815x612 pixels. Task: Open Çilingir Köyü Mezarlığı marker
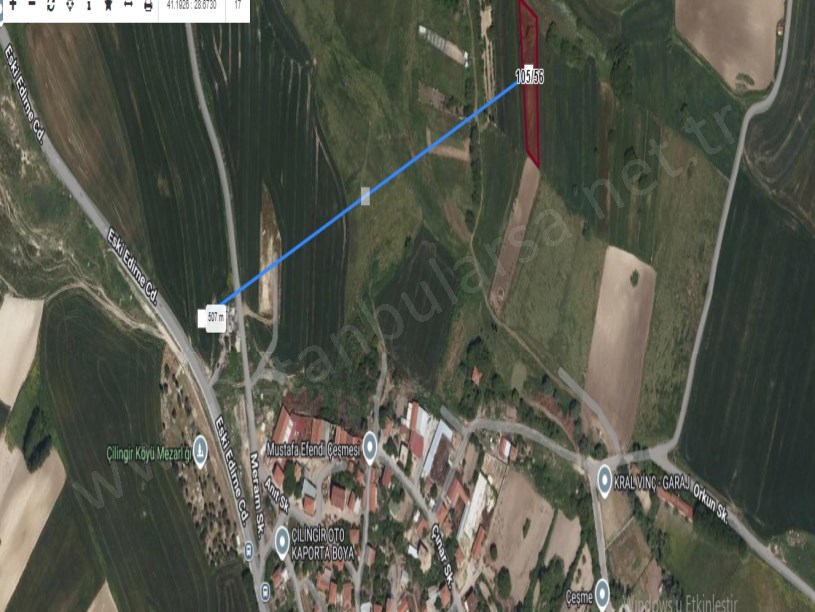[x=201, y=452]
